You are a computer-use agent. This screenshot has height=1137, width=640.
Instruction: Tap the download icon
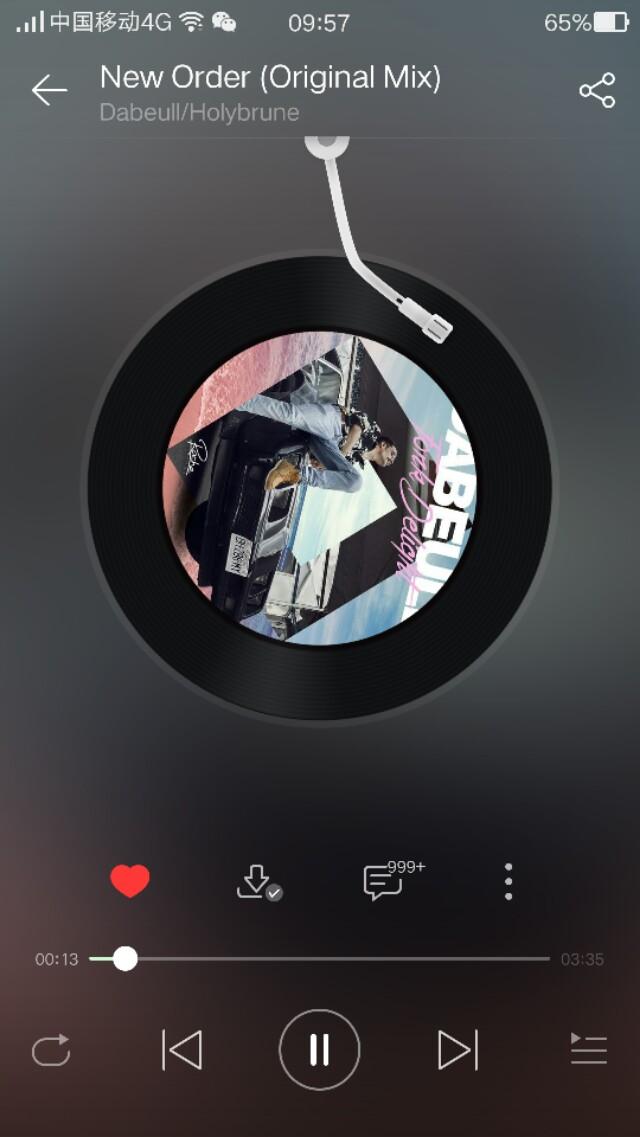(x=257, y=882)
